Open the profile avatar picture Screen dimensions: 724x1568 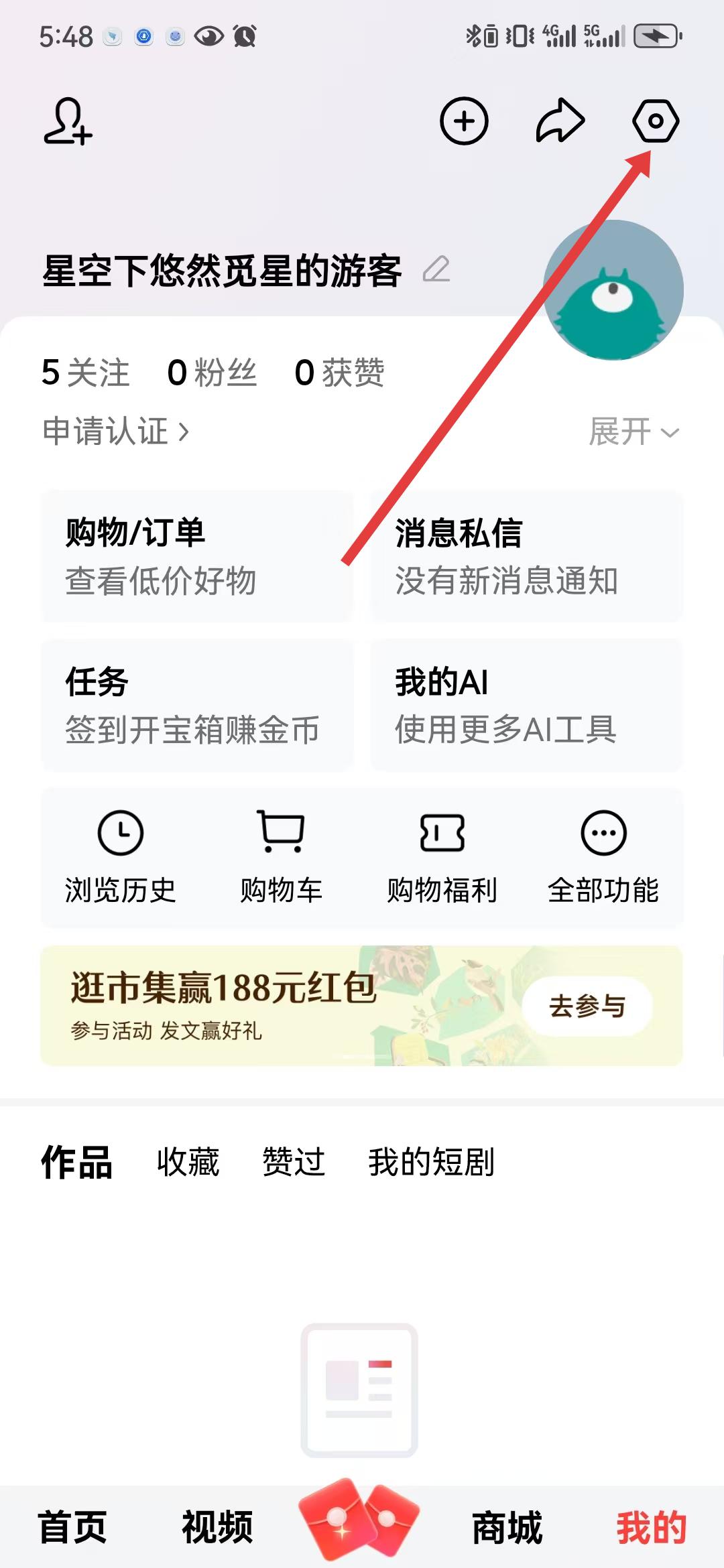tap(613, 290)
